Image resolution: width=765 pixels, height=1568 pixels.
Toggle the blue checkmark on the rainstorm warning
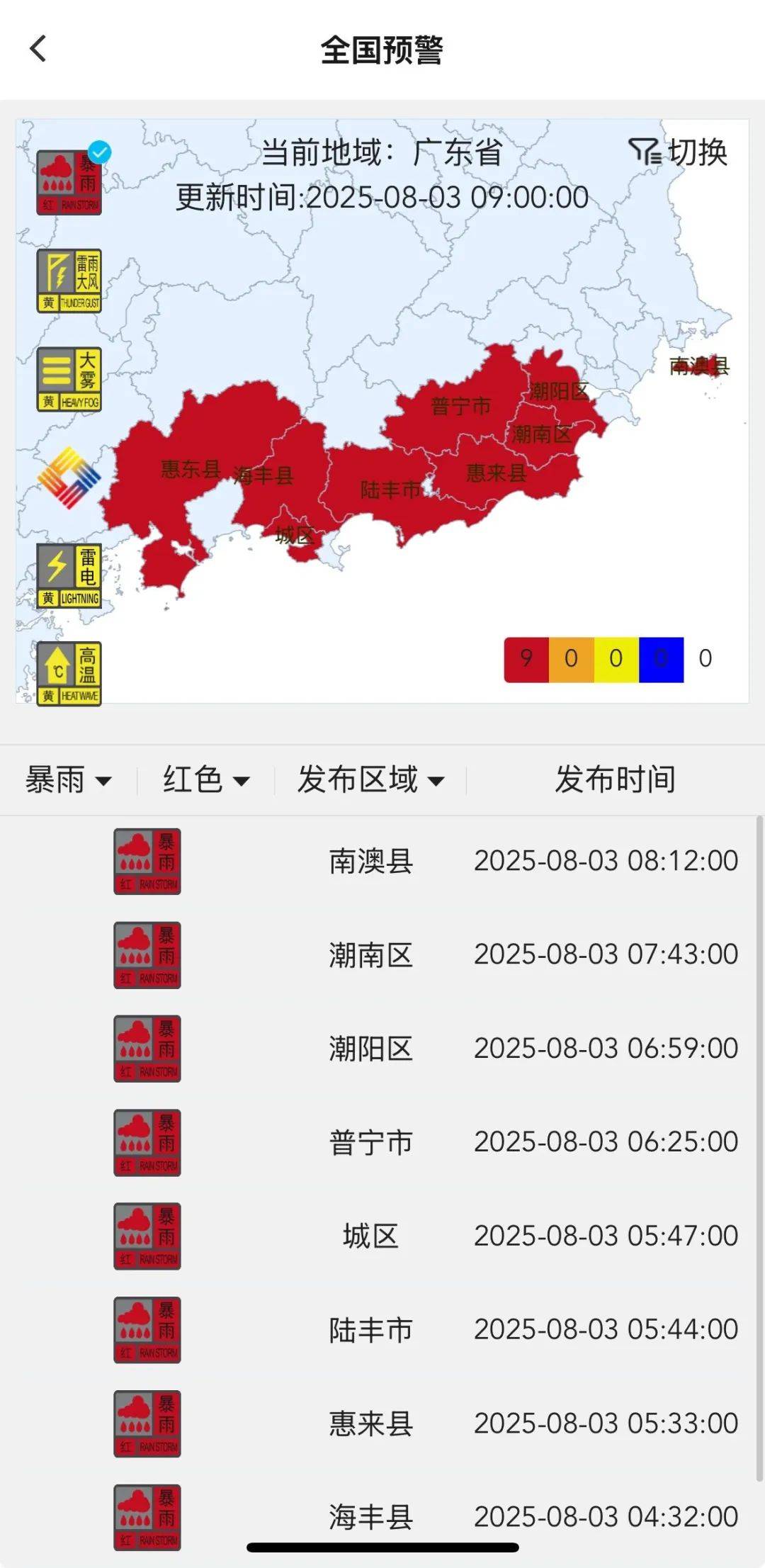(x=101, y=150)
